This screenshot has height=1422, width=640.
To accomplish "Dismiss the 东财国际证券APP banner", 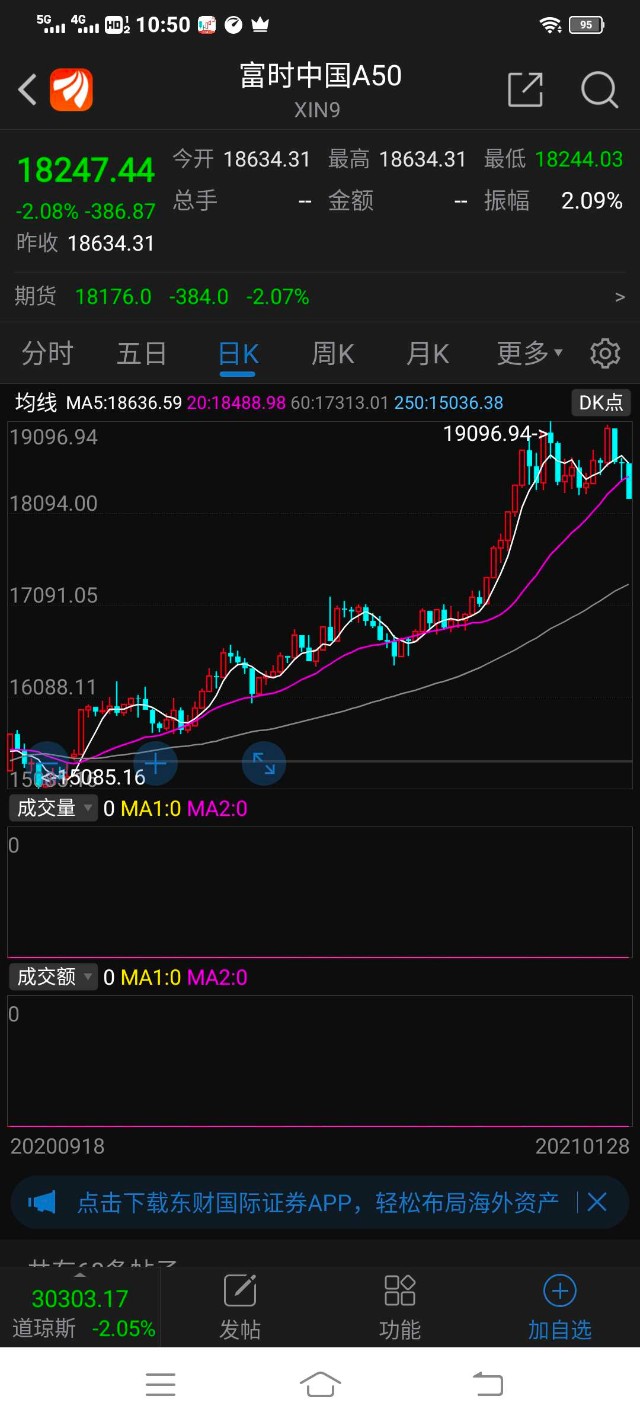I will (597, 1202).
